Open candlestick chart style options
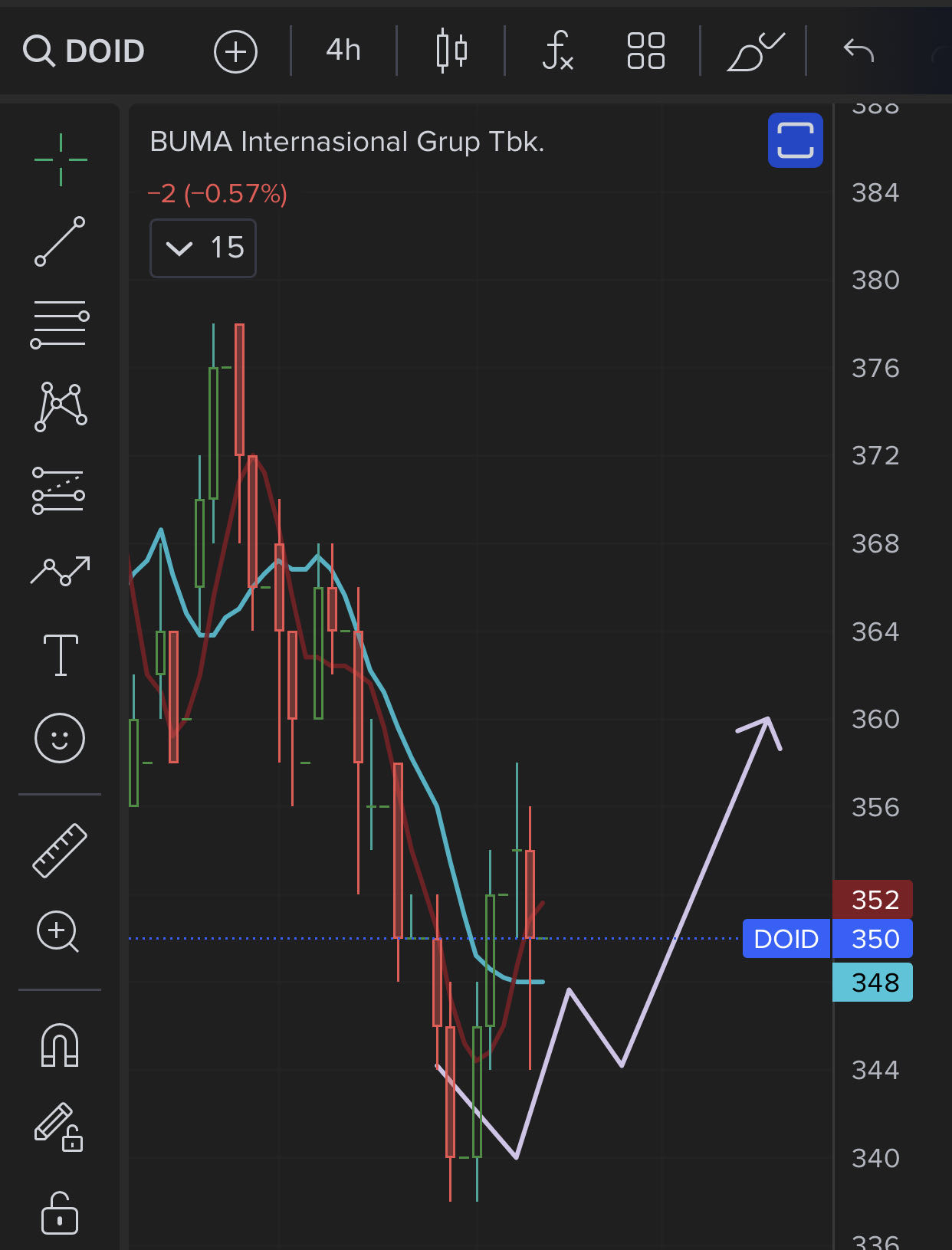The image size is (952, 1250). click(451, 51)
